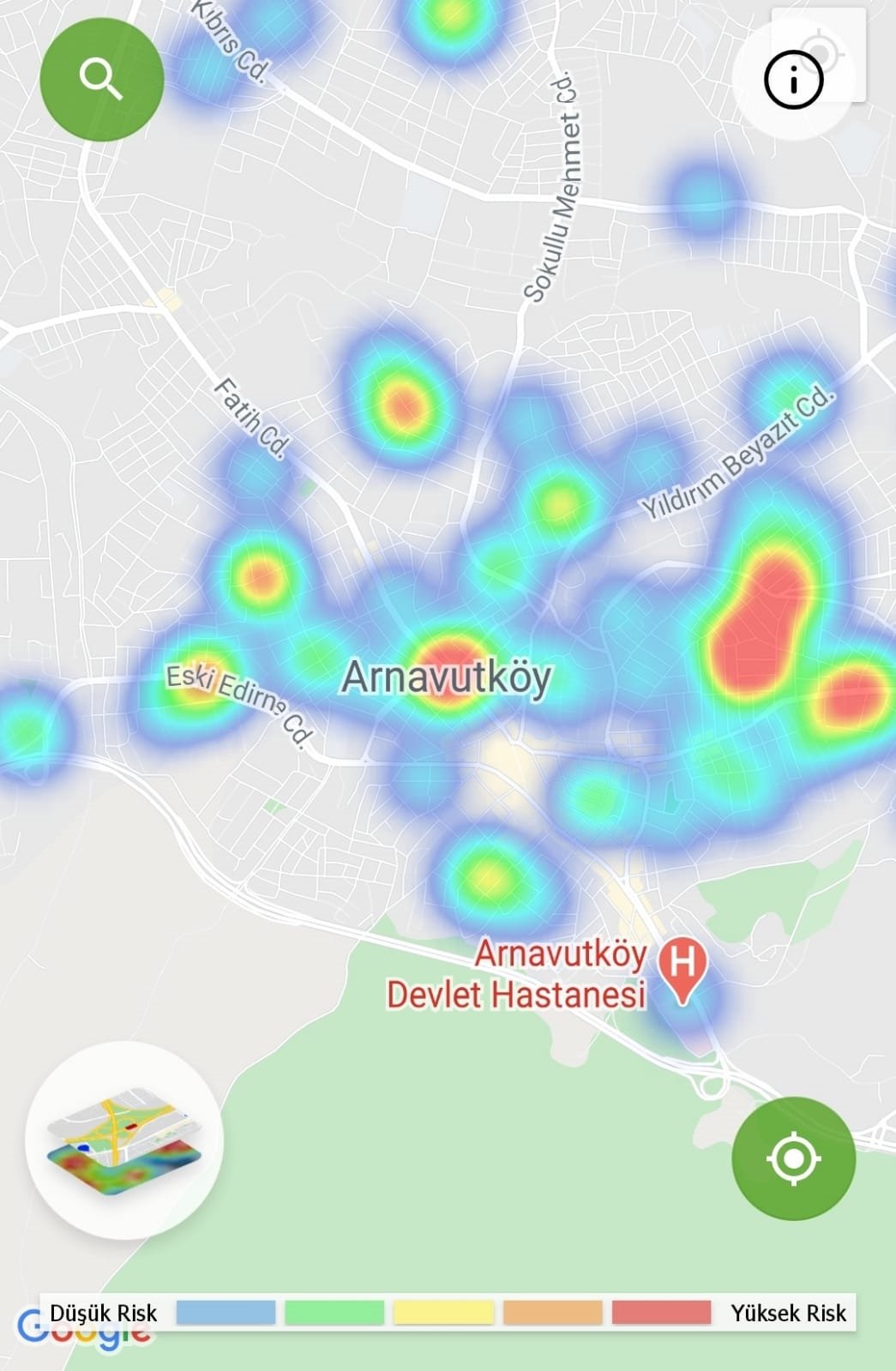Image resolution: width=896 pixels, height=1371 pixels.
Task: Open the info button
Action: (x=793, y=81)
